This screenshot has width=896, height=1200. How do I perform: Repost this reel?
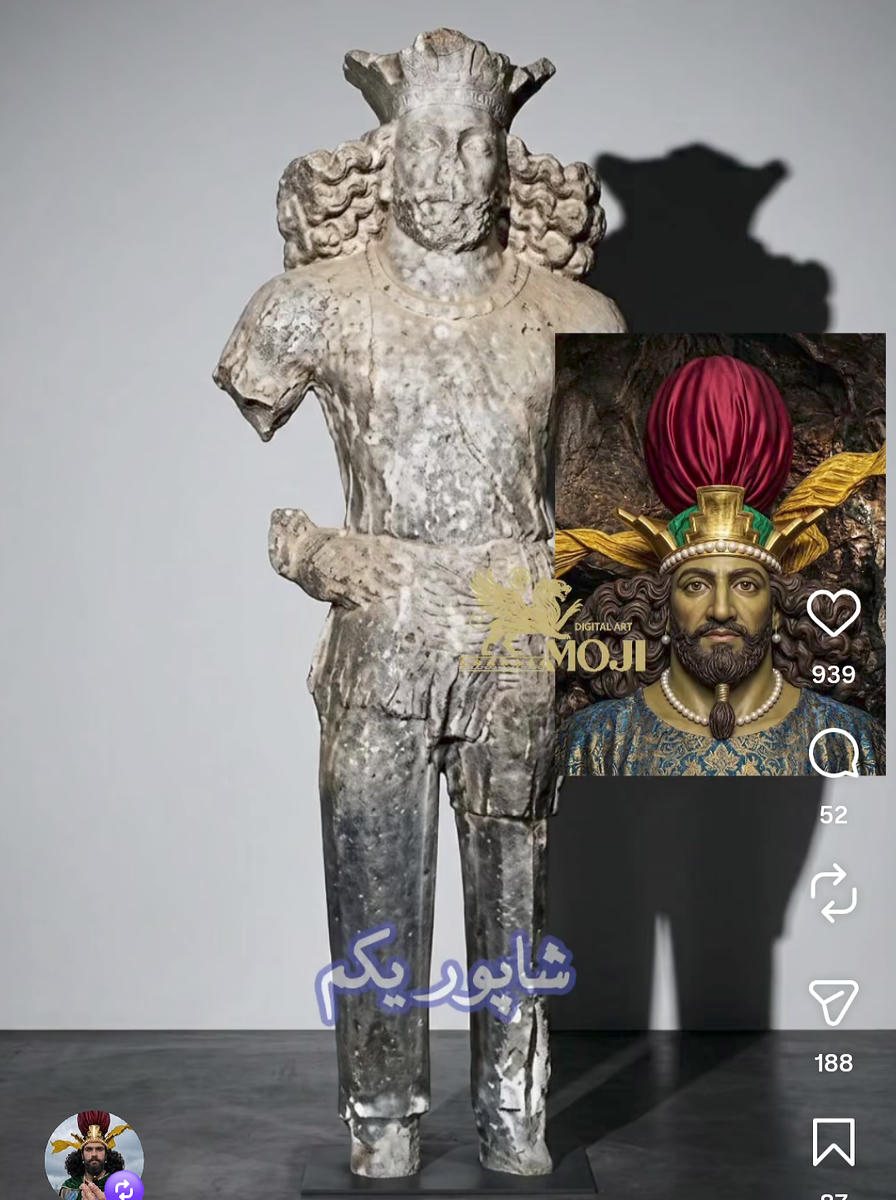tap(833, 893)
